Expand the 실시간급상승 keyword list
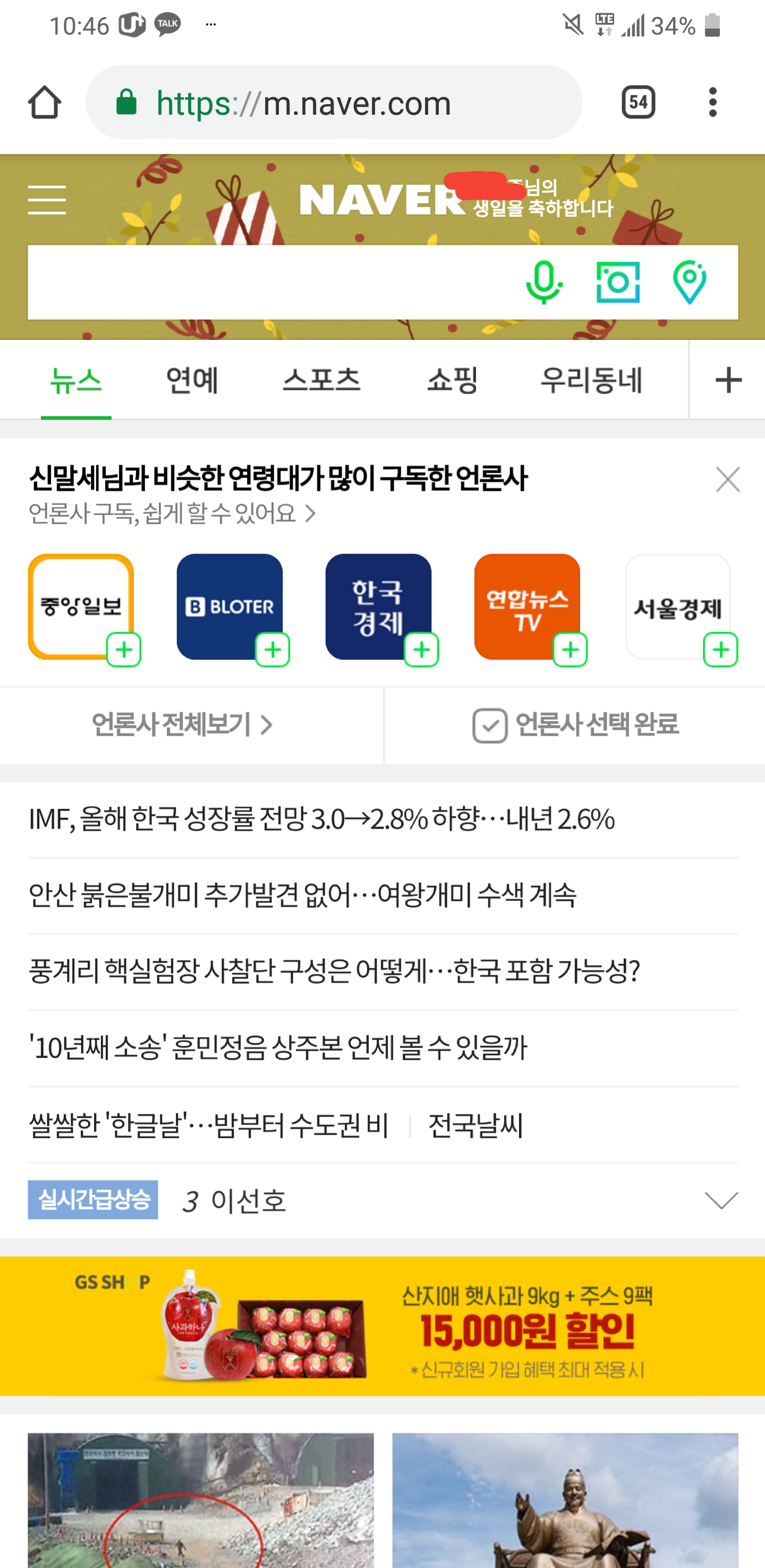Image resolution: width=765 pixels, height=1568 pixels. click(x=721, y=1200)
